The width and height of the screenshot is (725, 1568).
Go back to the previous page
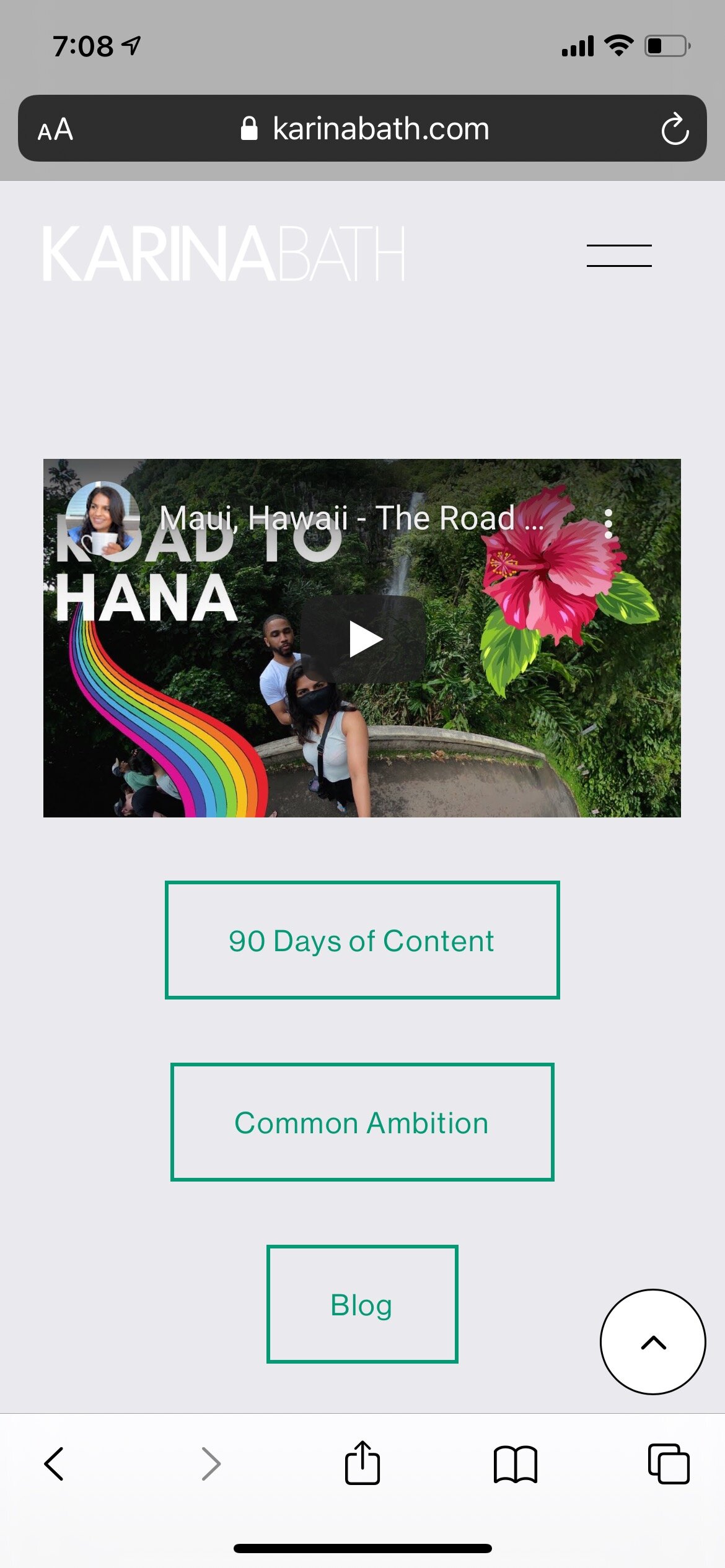[54, 1464]
